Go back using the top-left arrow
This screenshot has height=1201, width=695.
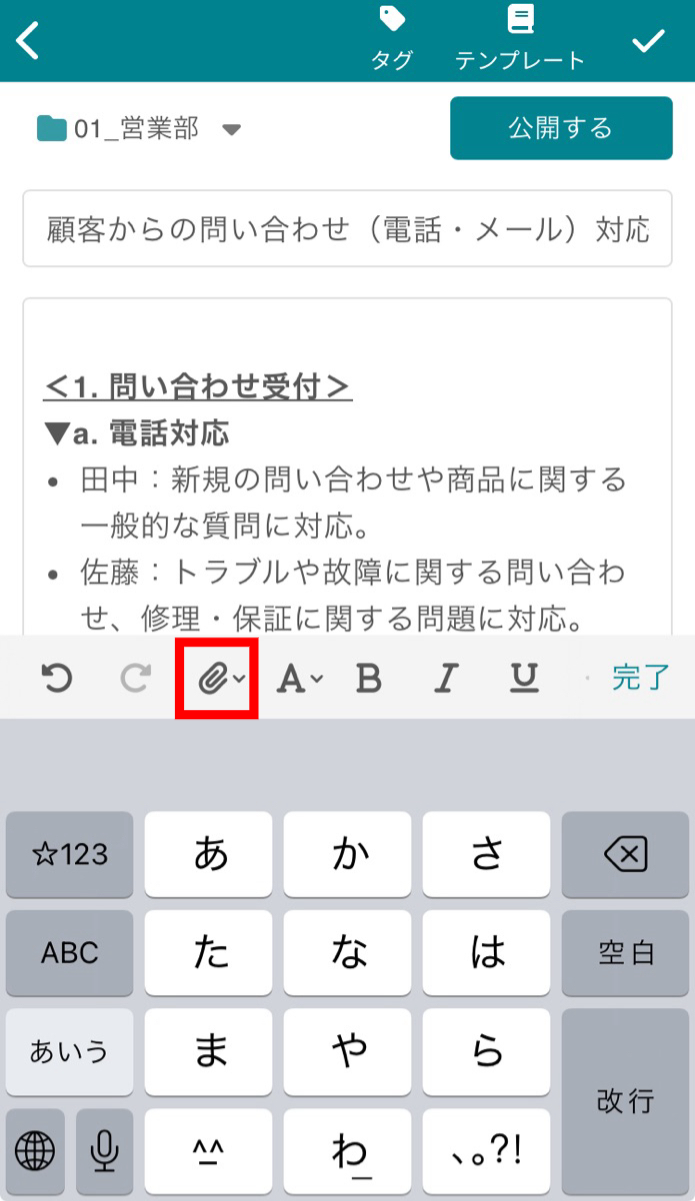click(x=29, y=41)
